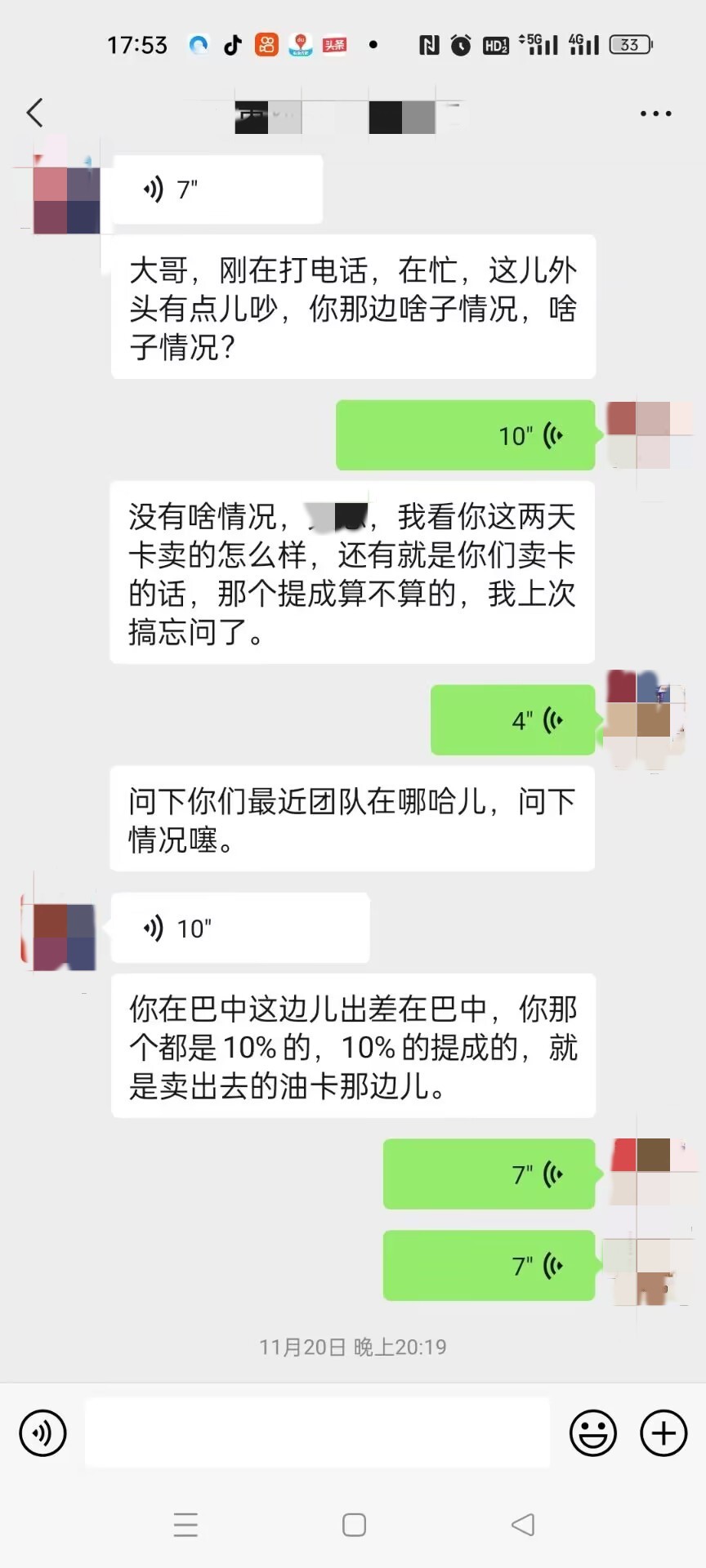Screen dimensions: 706x1568
Task: Play the sent 10-second voice message
Action: [465, 435]
